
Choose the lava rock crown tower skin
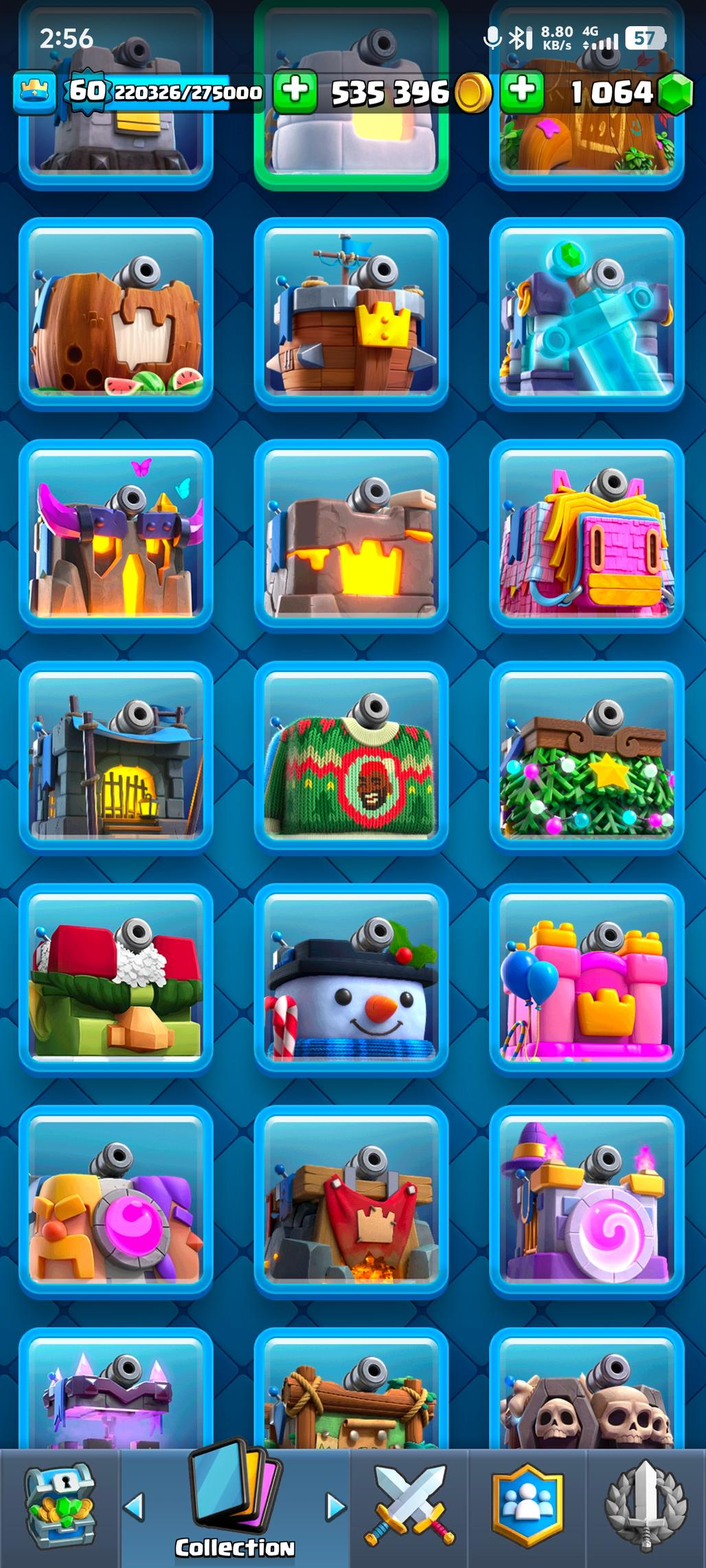(351, 535)
